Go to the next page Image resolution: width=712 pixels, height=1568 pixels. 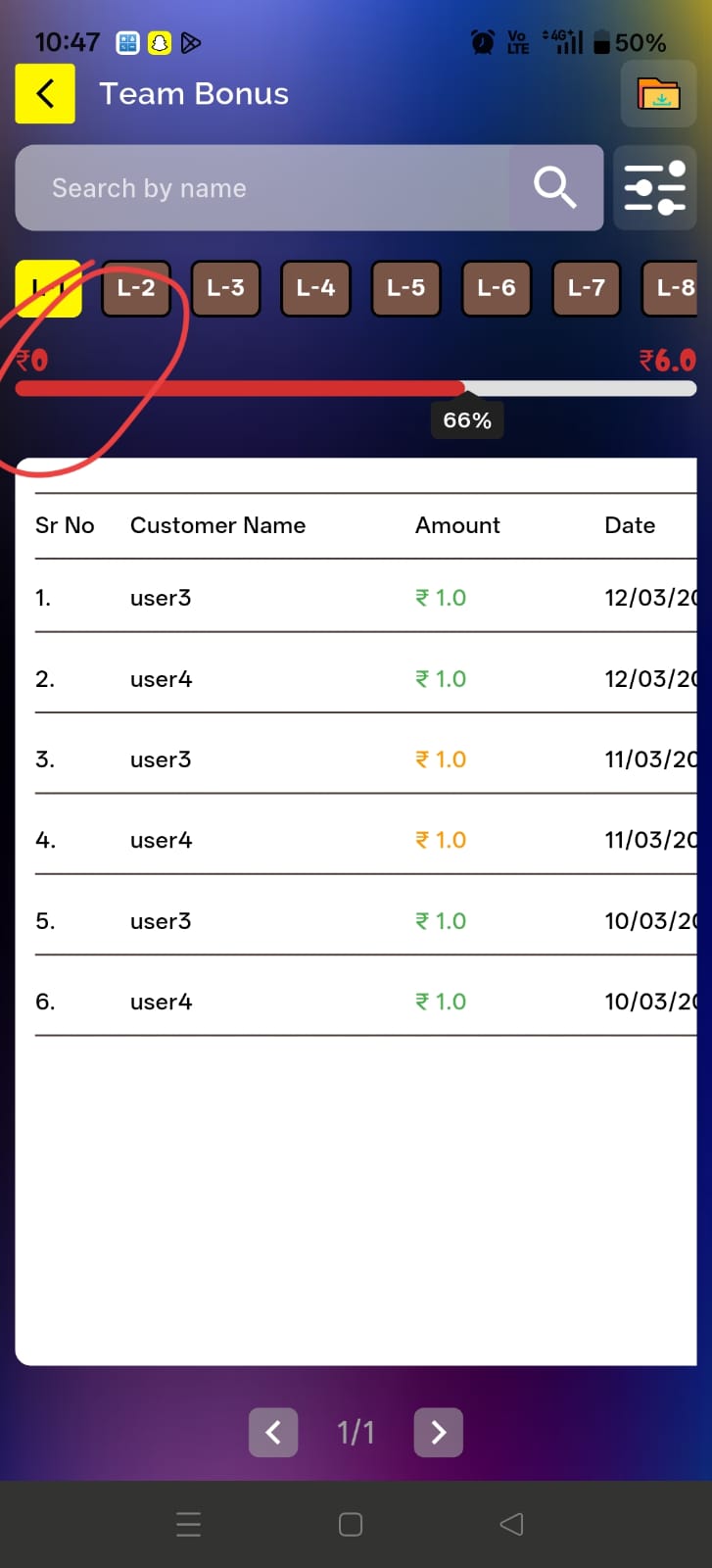tap(438, 1433)
